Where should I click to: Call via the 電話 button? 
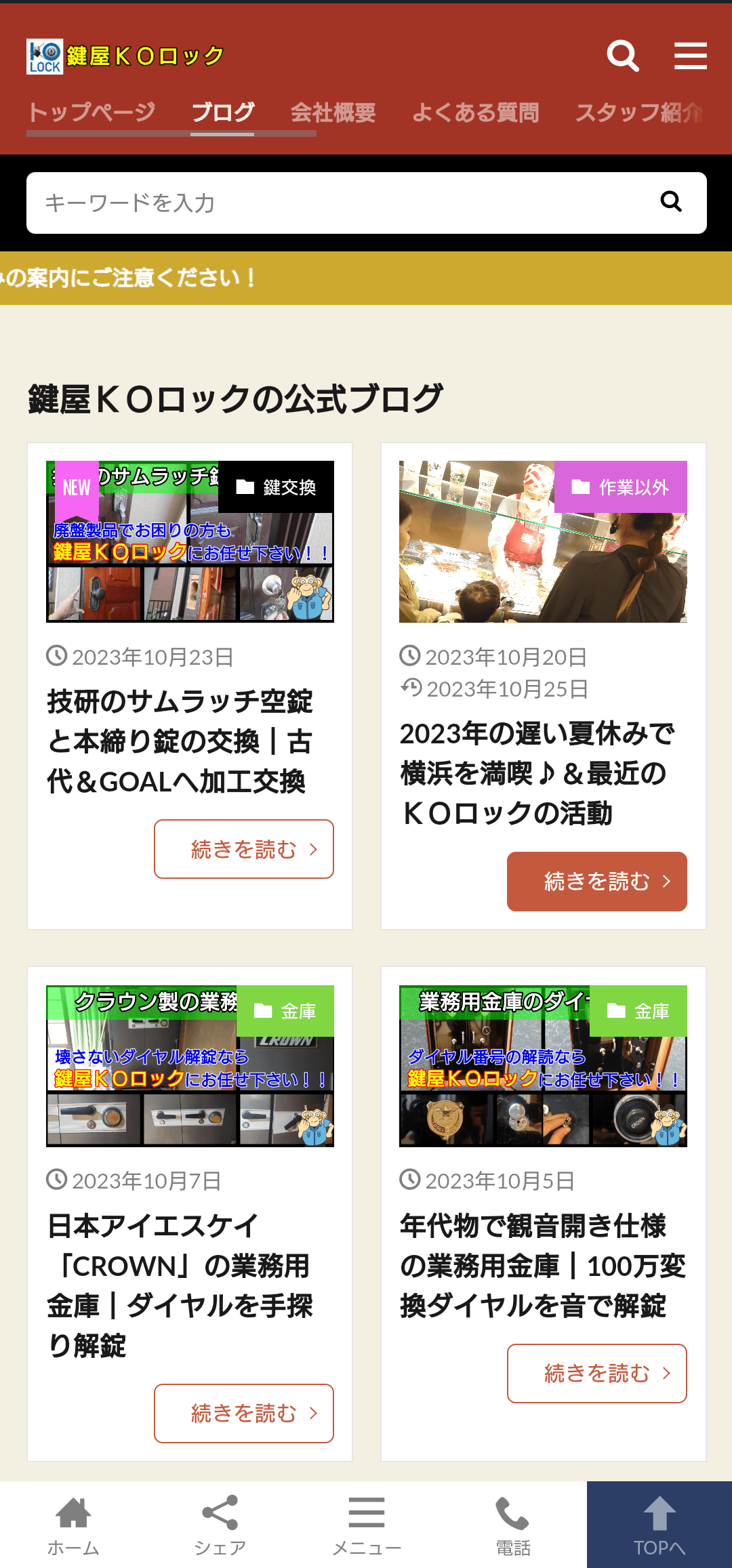pos(513,1525)
